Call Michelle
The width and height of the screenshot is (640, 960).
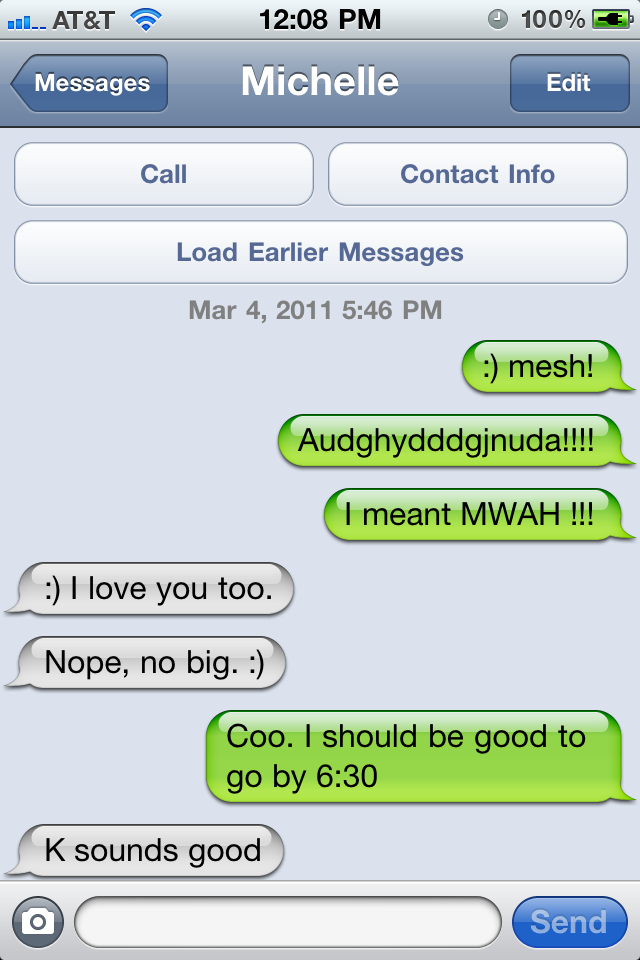tap(164, 174)
